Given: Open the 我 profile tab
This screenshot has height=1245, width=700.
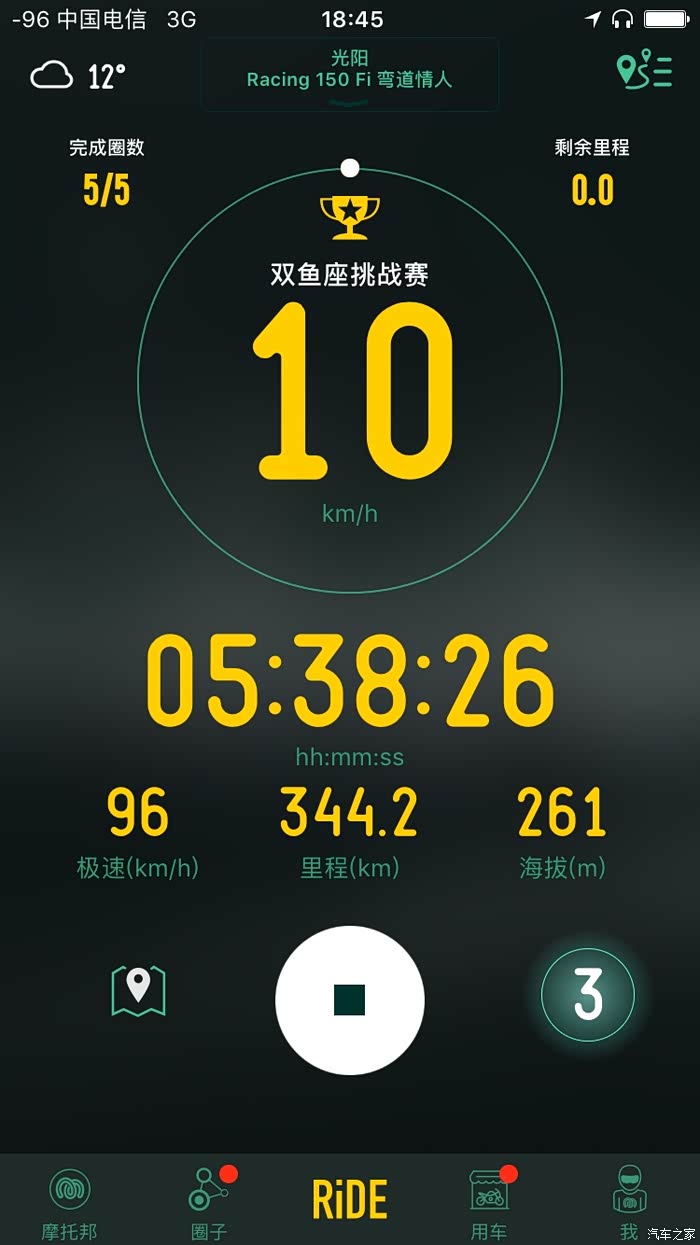Looking at the screenshot, I should (x=629, y=1201).
